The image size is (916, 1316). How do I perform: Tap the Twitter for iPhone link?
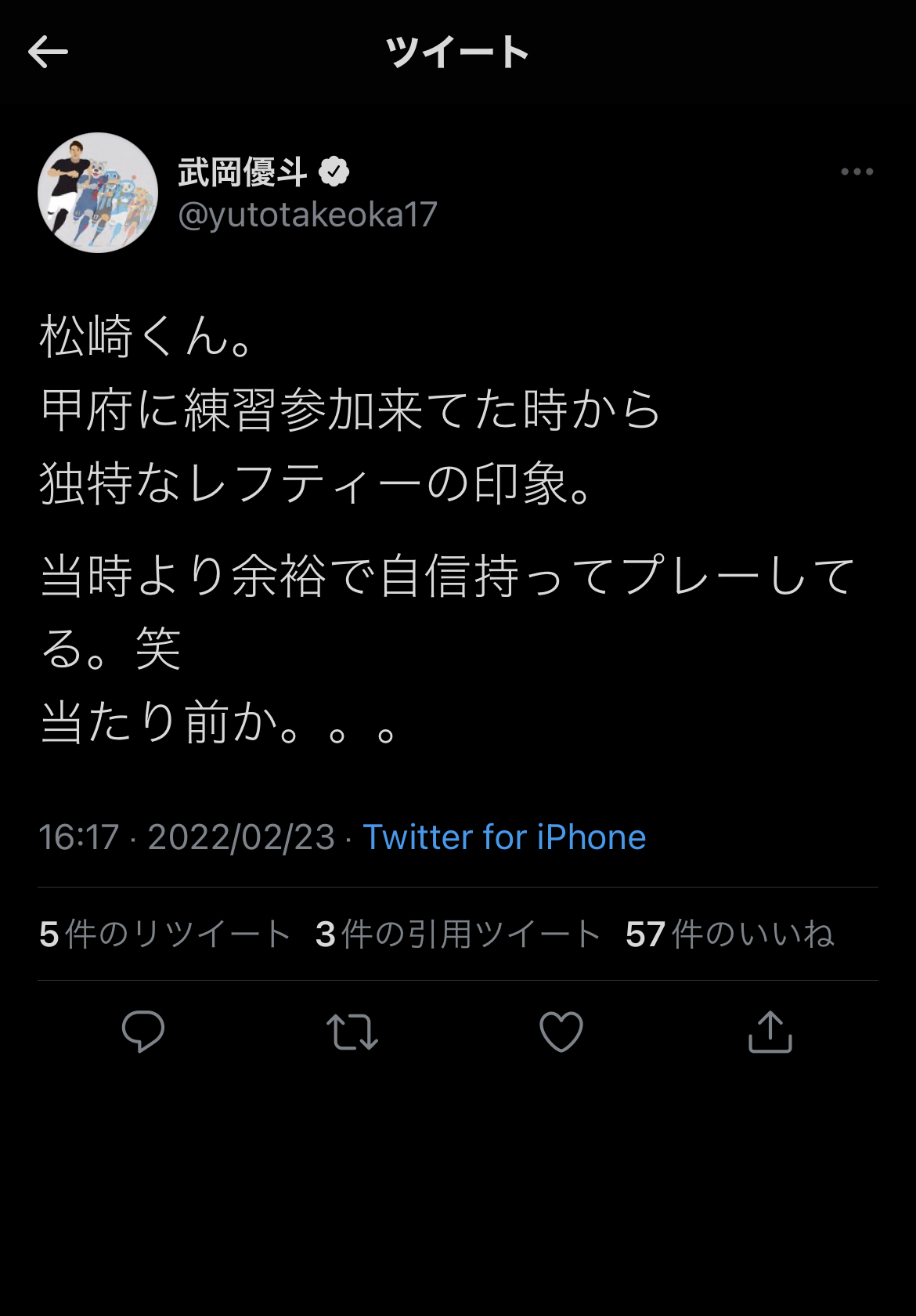point(504,837)
